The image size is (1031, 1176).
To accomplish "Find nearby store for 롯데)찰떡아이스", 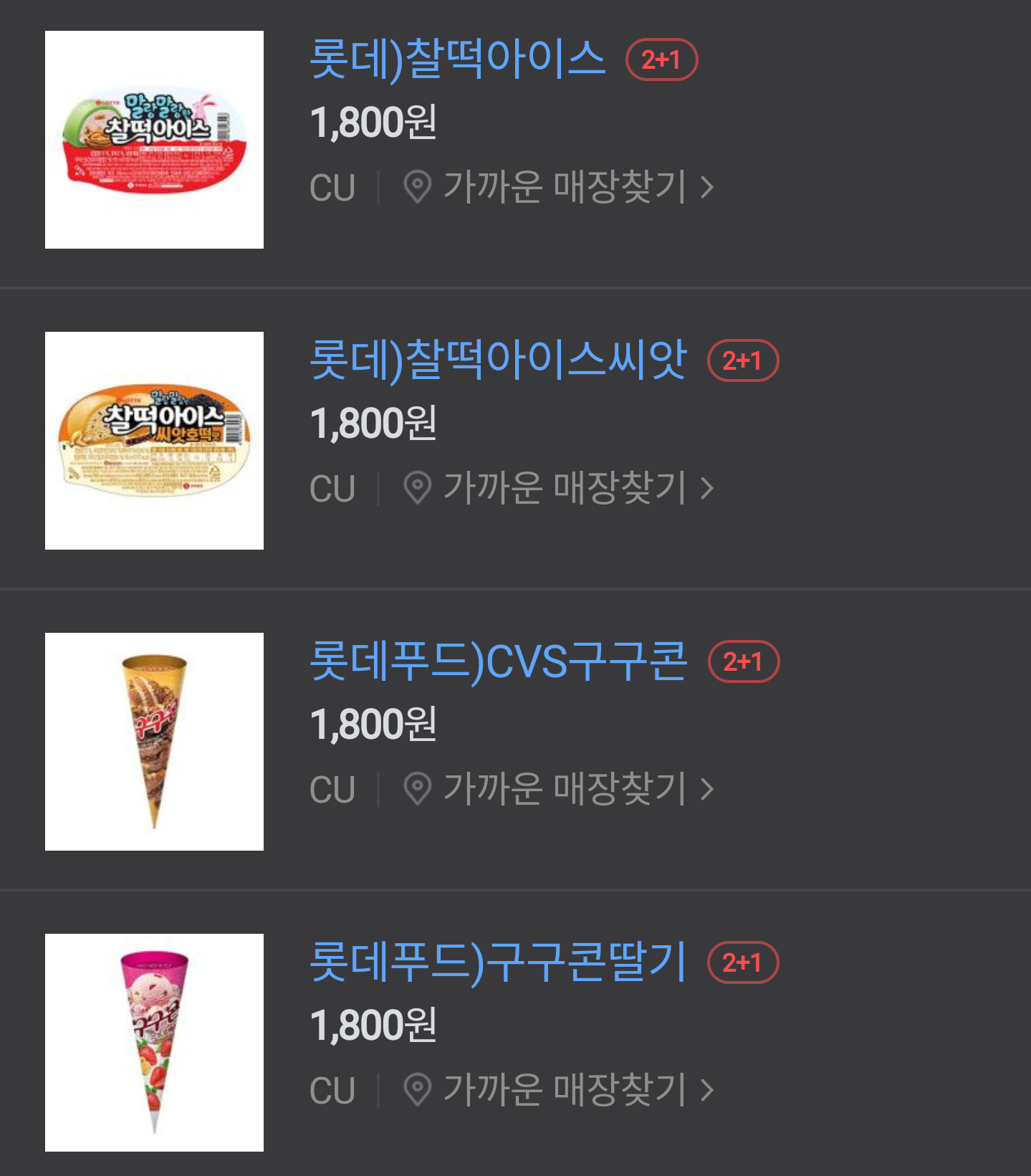I will point(559,187).
